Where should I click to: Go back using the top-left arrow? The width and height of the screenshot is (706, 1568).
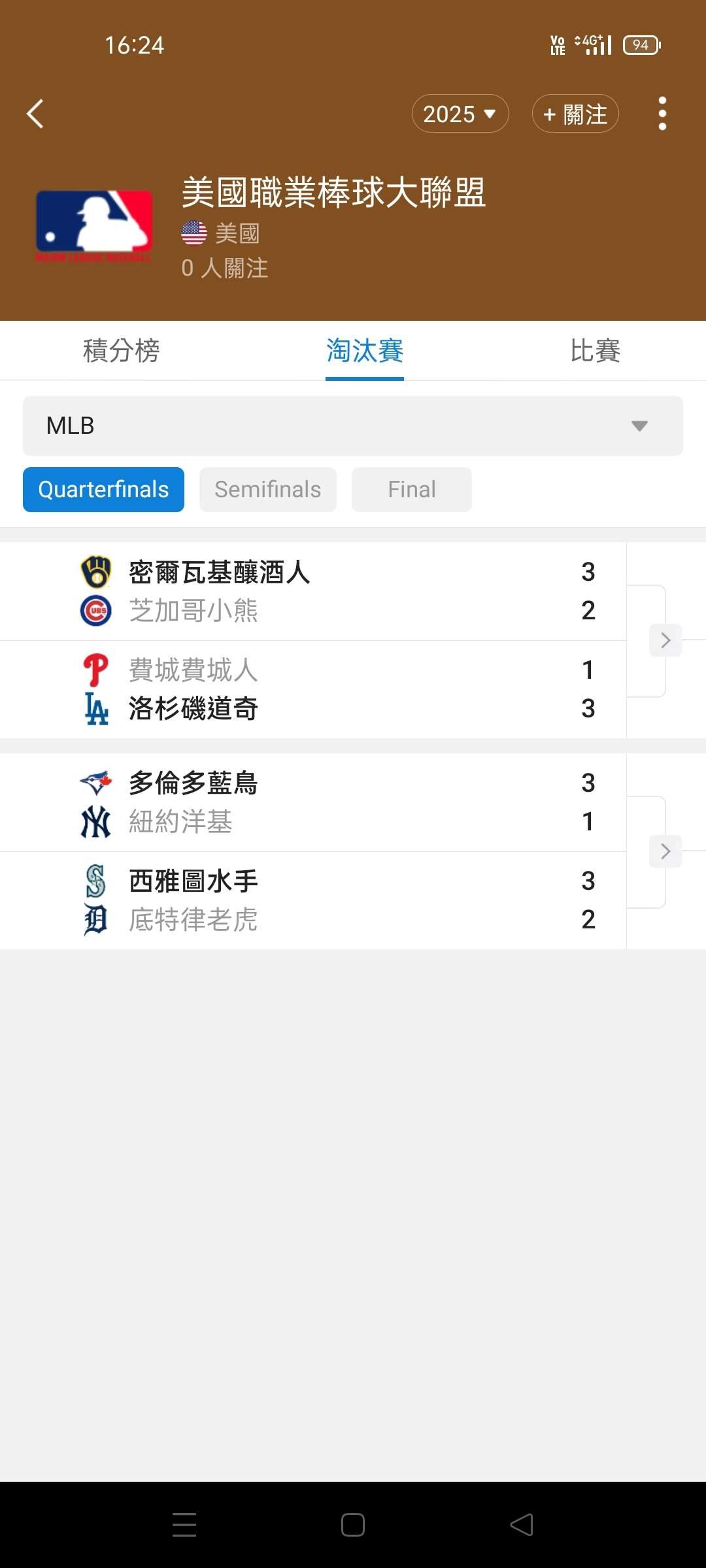(35, 114)
